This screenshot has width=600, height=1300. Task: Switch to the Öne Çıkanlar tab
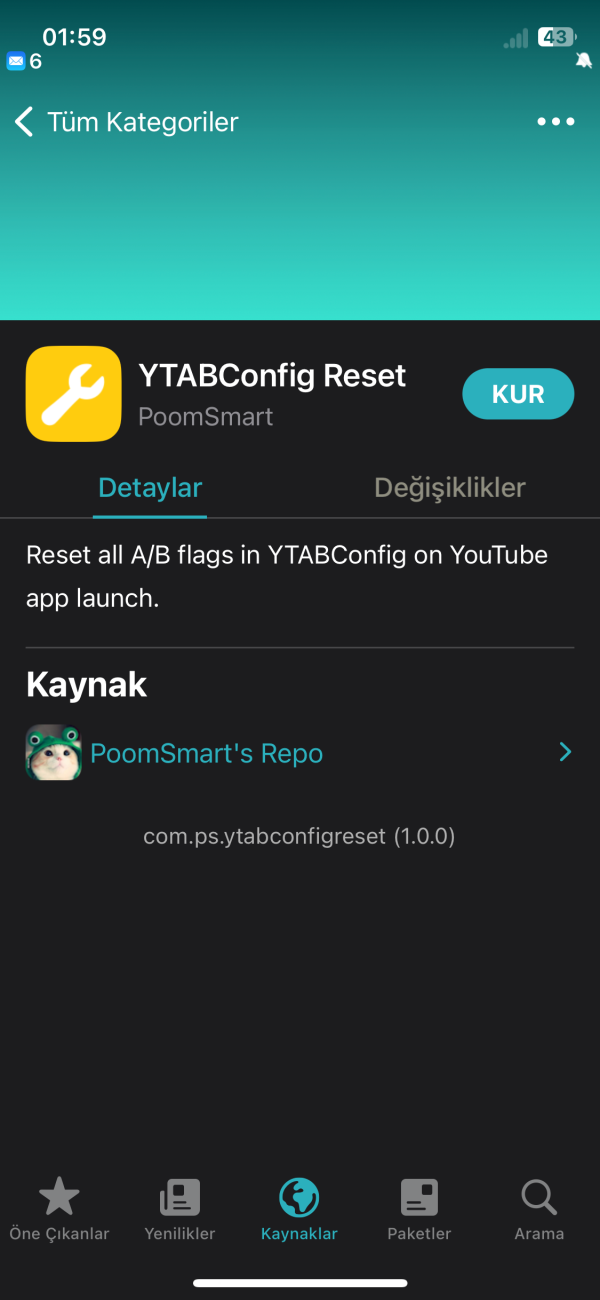[59, 1208]
